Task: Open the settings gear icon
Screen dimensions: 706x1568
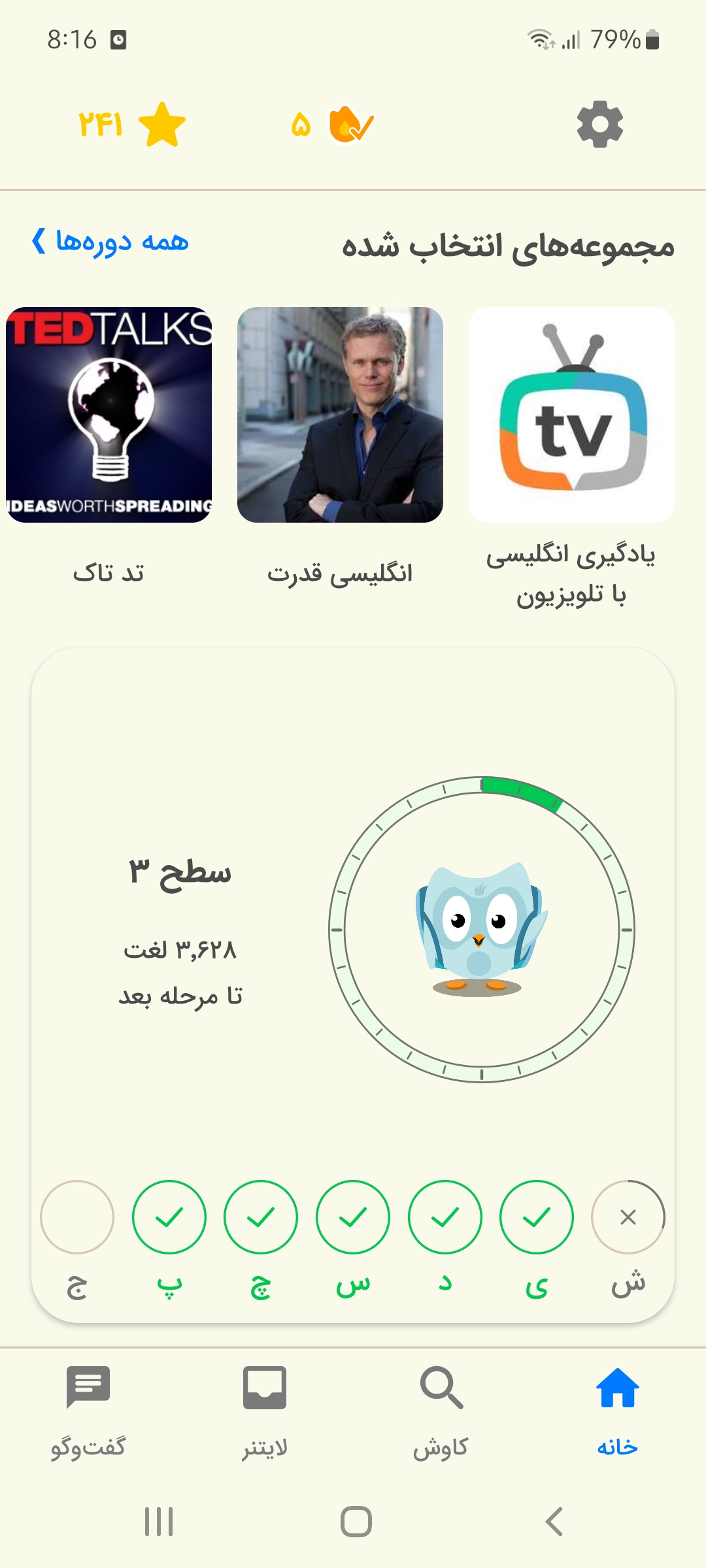Action: [x=600, y=124]
